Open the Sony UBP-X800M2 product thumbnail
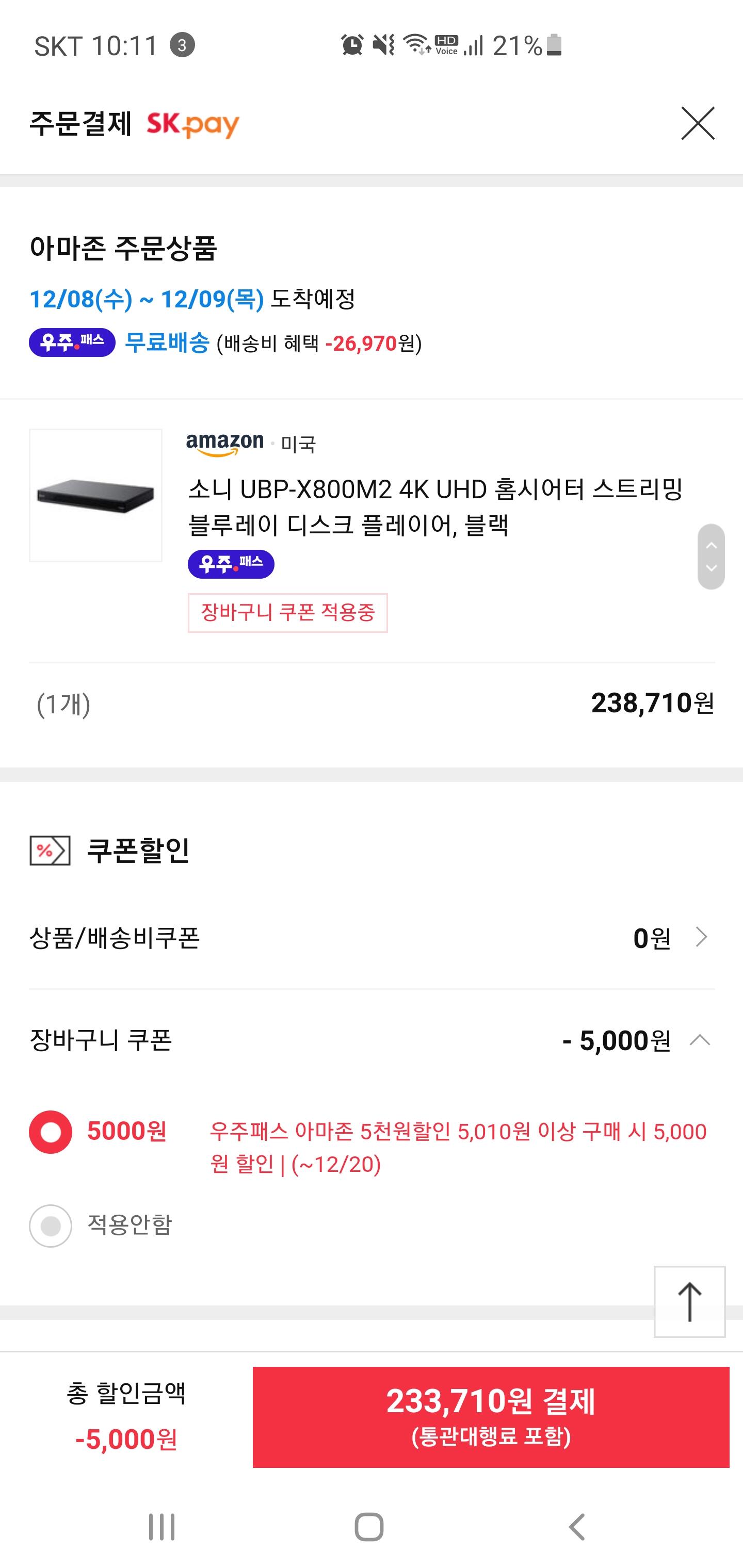Viewport: 743px width, 1568px height. point(95,495)
